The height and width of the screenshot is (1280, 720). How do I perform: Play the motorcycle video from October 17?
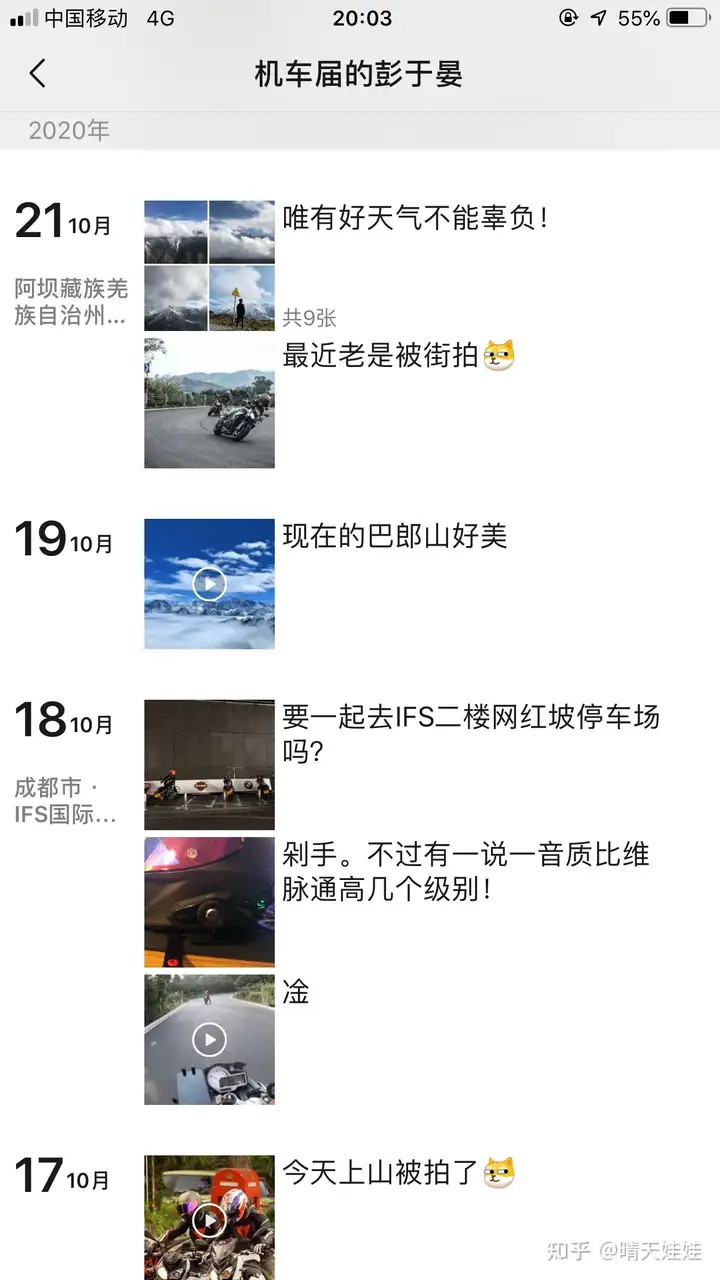(208, 1220)
